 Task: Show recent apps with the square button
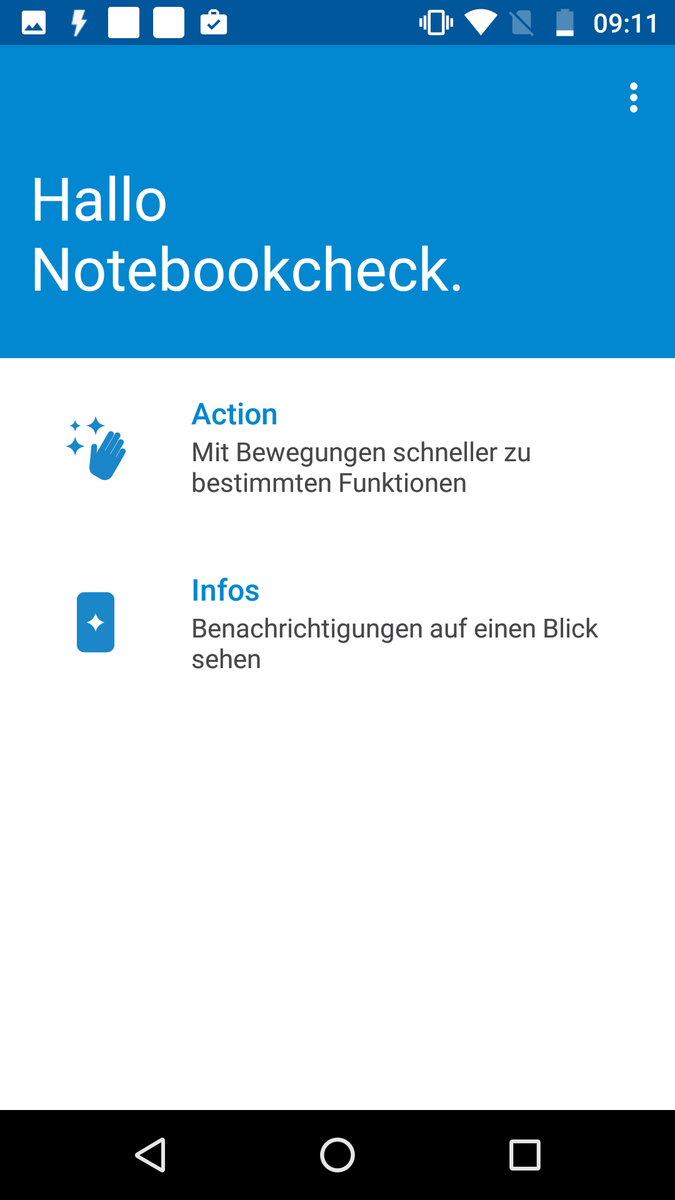pyautogui.click(x=524, y=1155)
